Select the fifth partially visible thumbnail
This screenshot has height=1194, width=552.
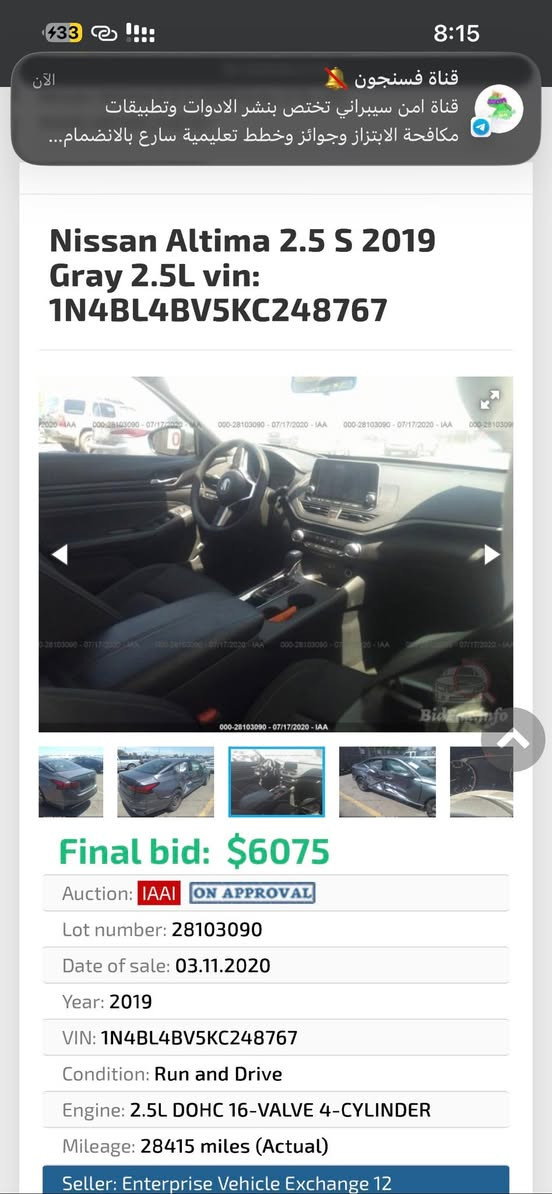(481, 782)
